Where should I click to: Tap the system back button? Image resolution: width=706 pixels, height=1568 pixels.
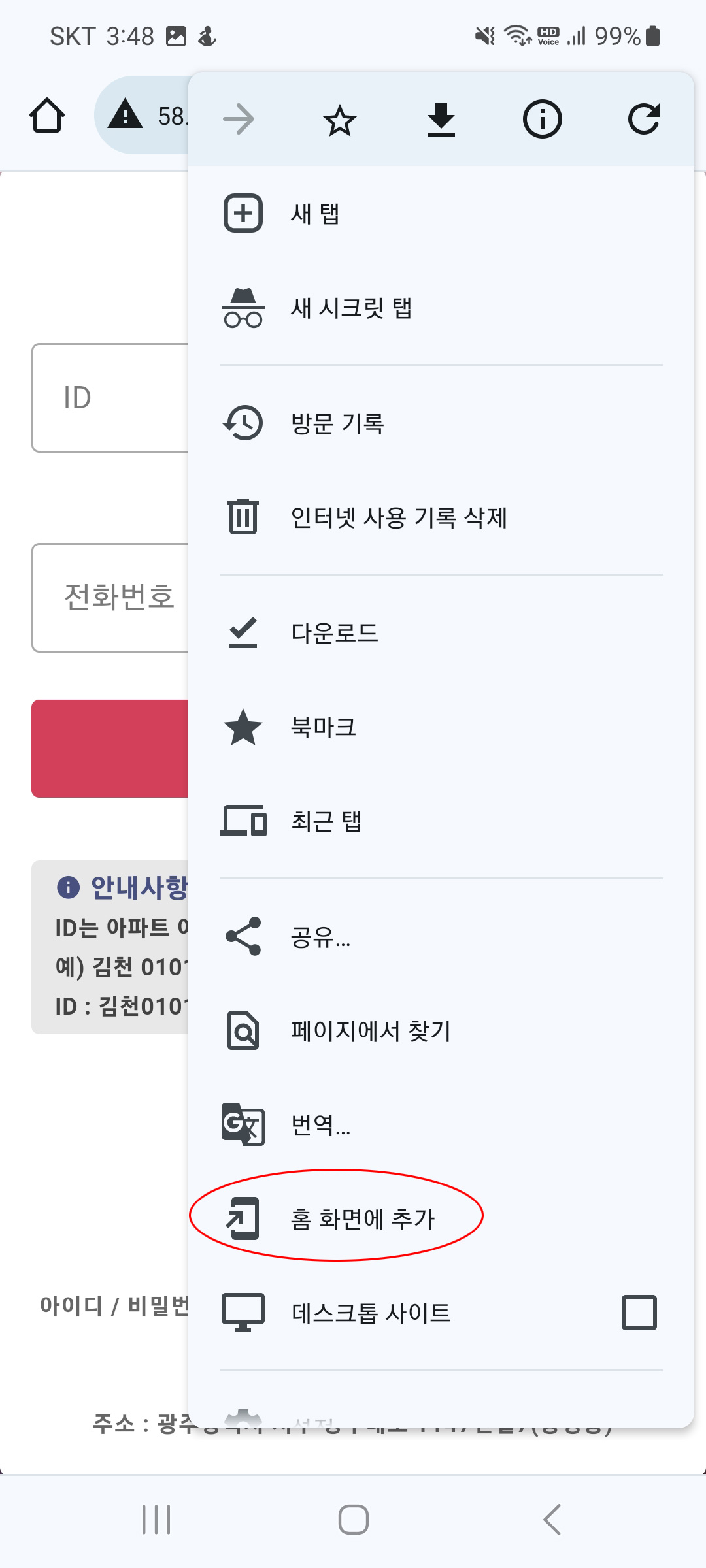552,1520
